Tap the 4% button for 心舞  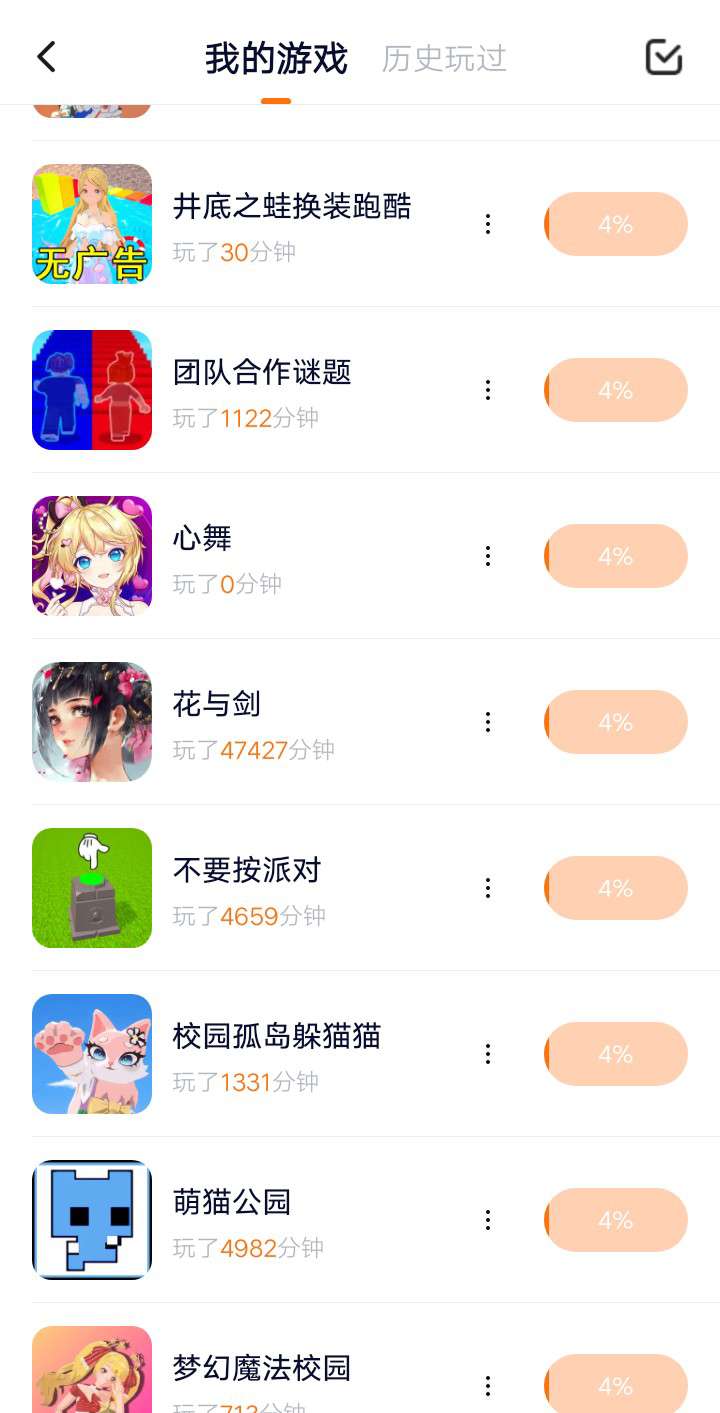point(615,556)
